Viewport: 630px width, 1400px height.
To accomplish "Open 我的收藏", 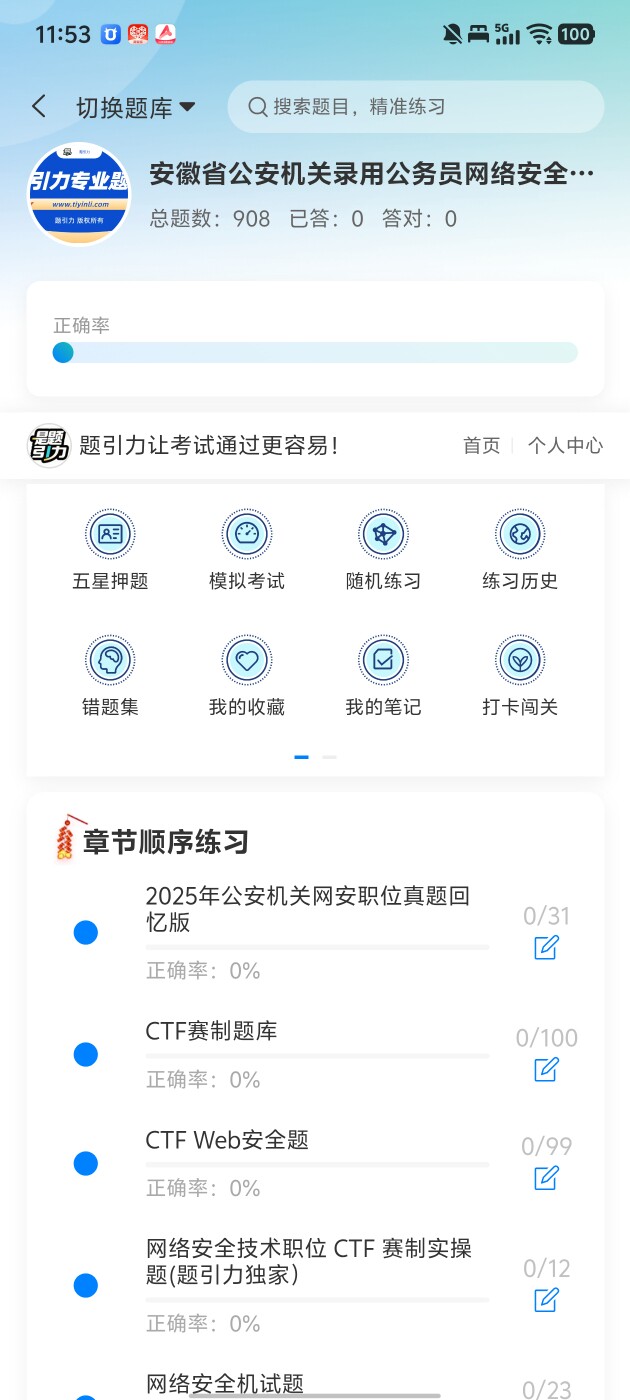I will (247, 676).
